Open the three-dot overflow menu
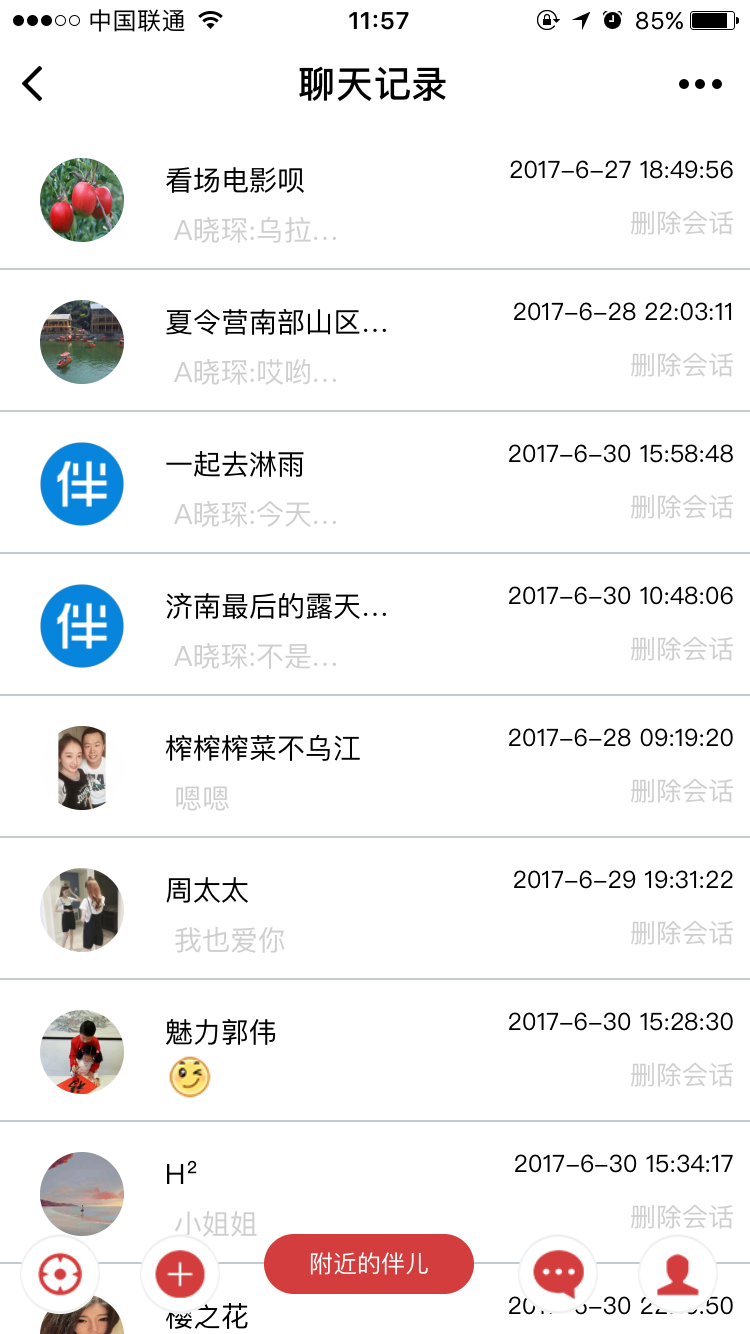The image size is (750, 1334). point(700,84)
